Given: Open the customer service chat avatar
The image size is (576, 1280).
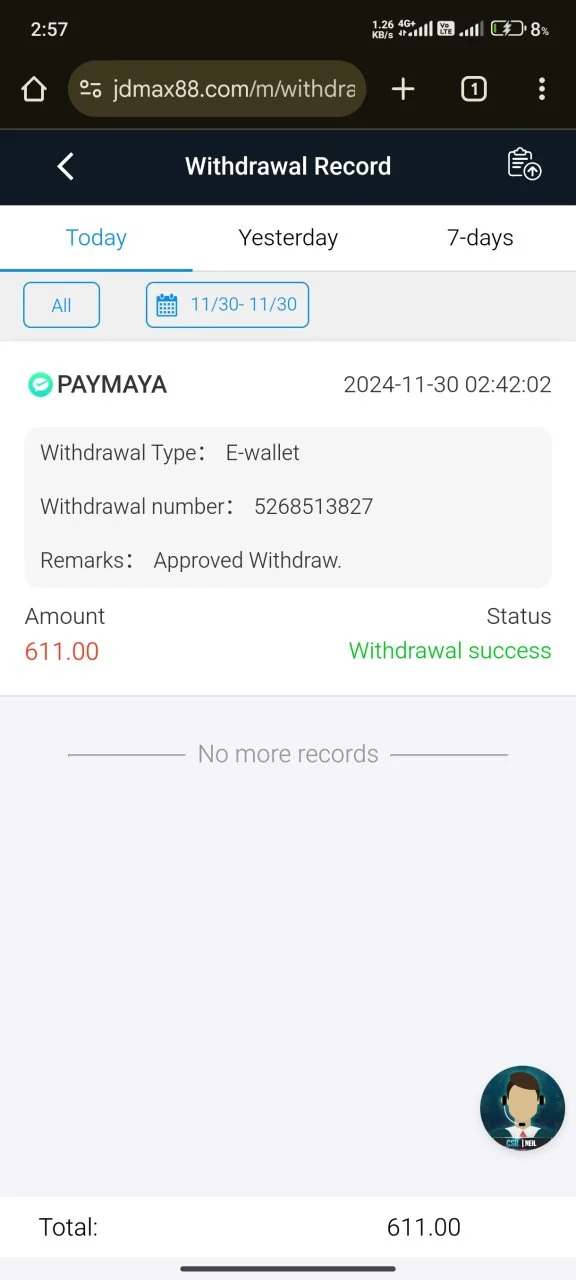Looking at the screenshot, I should [x=522, y=1109].
